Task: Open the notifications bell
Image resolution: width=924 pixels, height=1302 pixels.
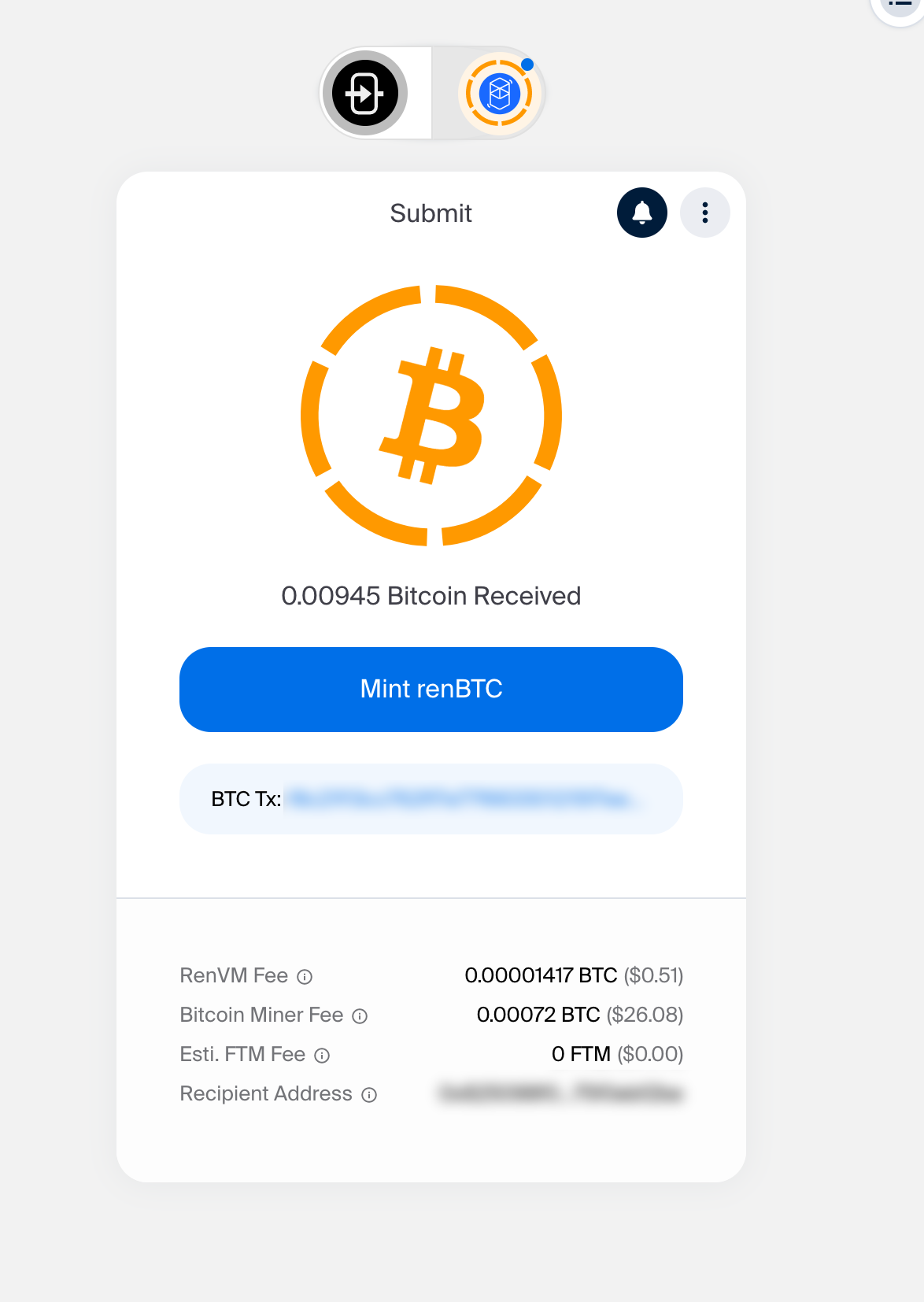Action: [641, 213]
